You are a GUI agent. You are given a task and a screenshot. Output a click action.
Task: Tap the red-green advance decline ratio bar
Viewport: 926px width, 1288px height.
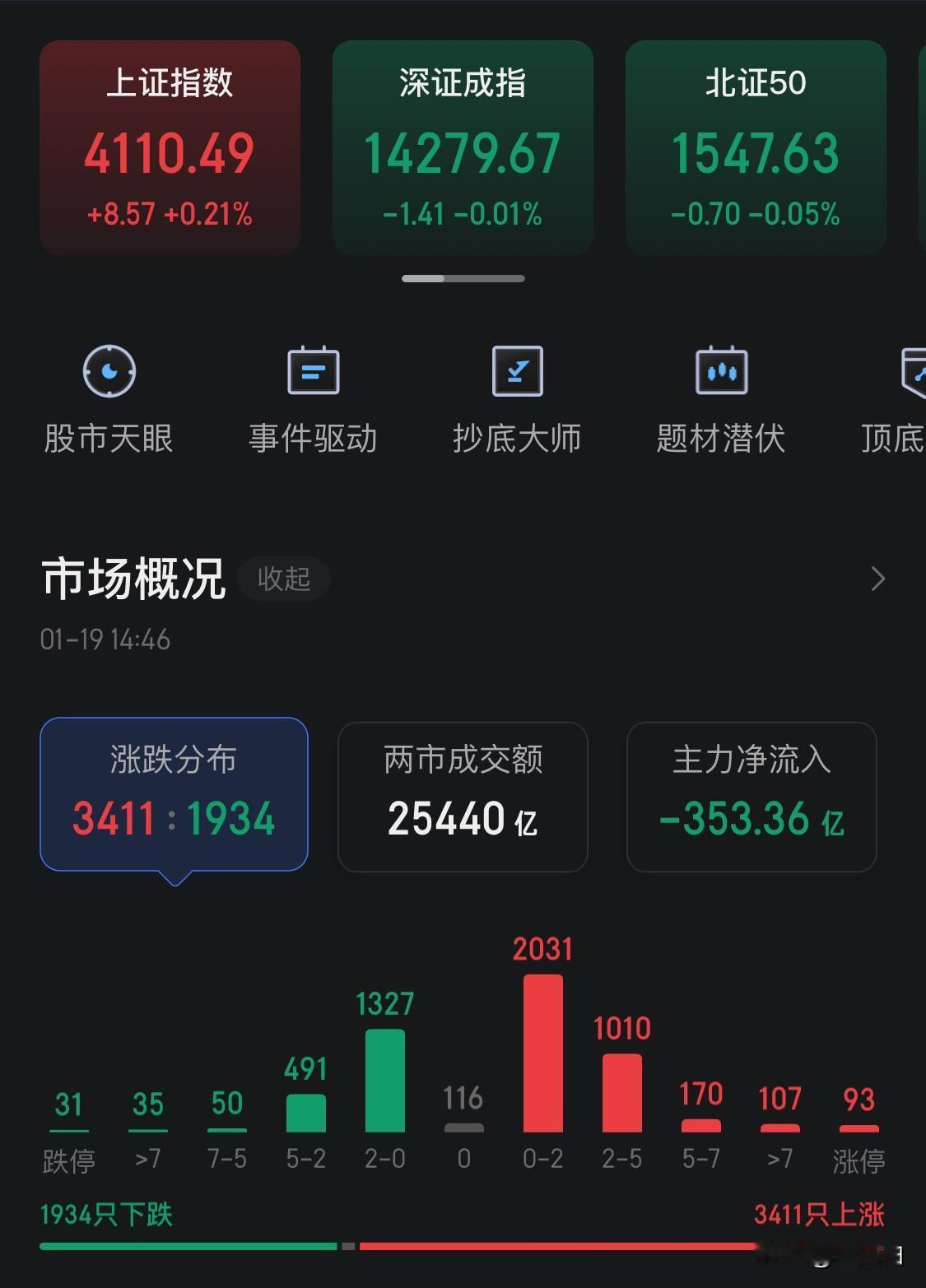pos(463,1245)
